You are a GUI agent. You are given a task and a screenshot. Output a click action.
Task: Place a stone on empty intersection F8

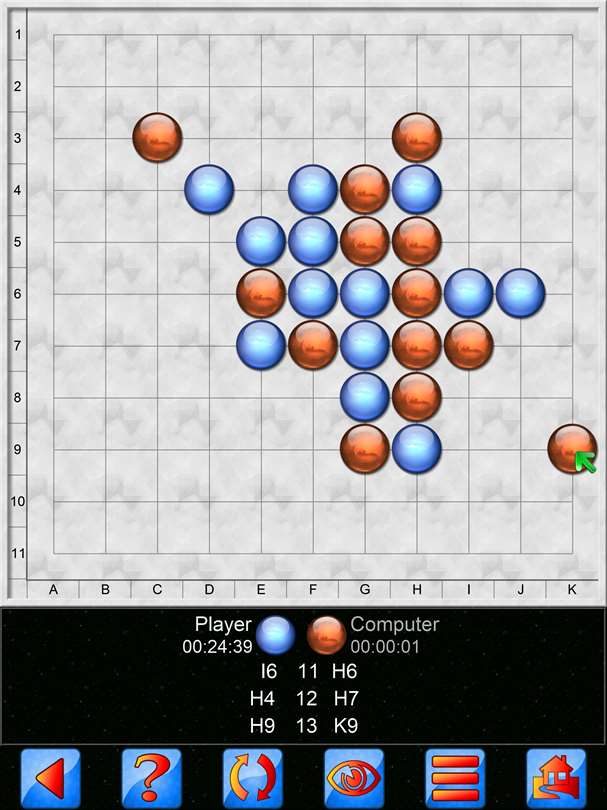(313, 397)
